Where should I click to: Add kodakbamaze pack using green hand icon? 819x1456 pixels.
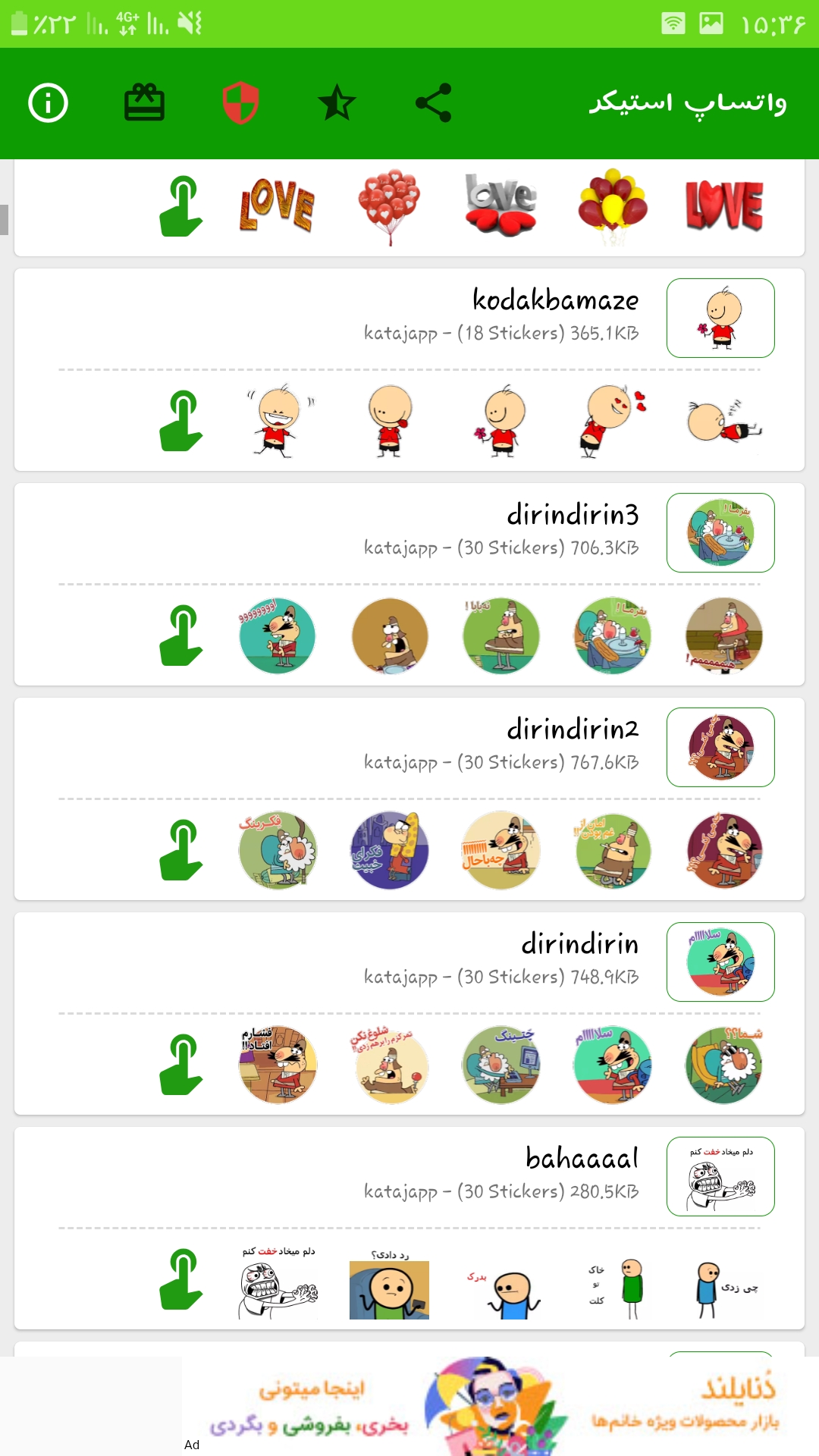pos(181,421)
